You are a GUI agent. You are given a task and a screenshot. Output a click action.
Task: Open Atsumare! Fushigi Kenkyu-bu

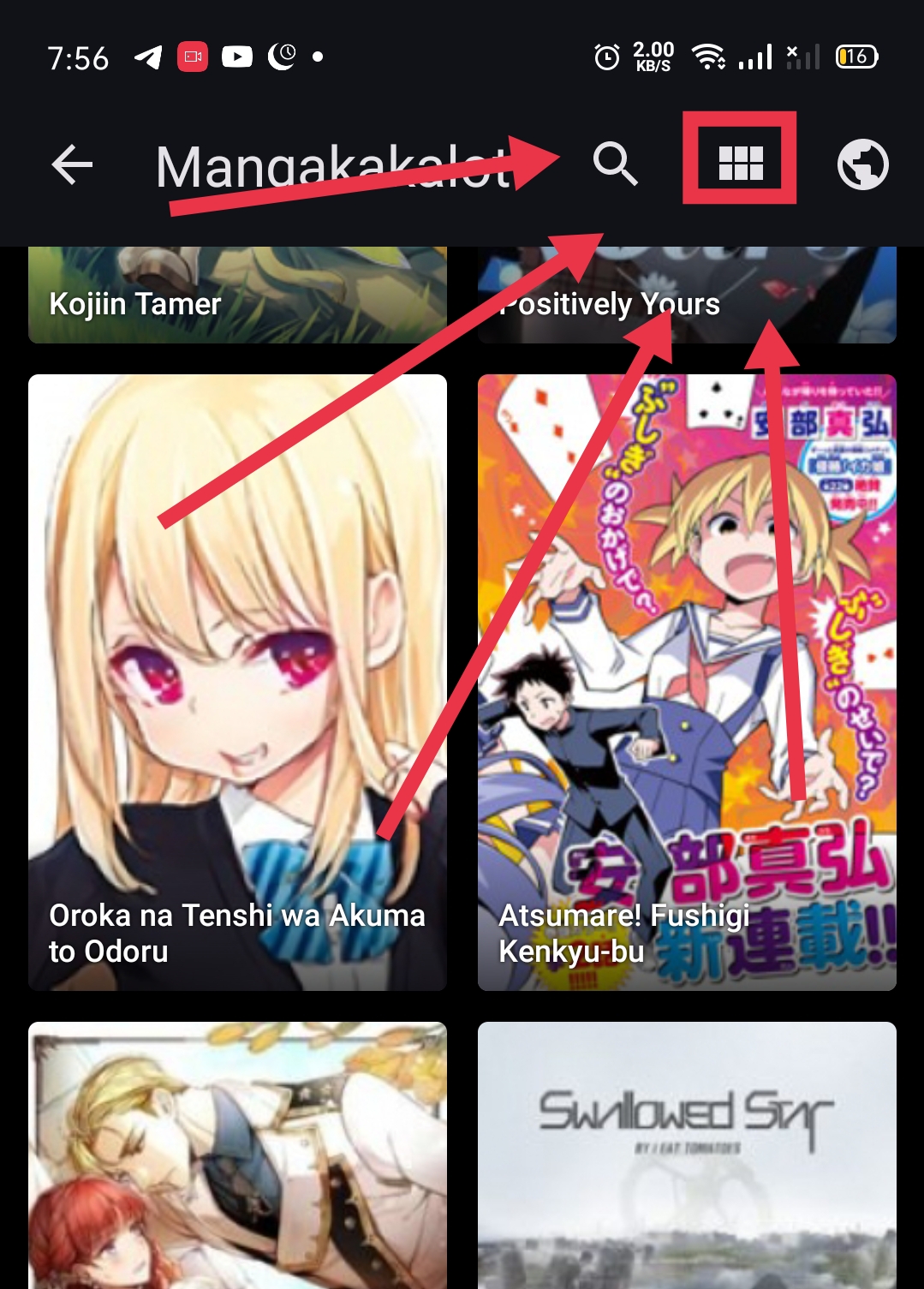pos(687,682)
